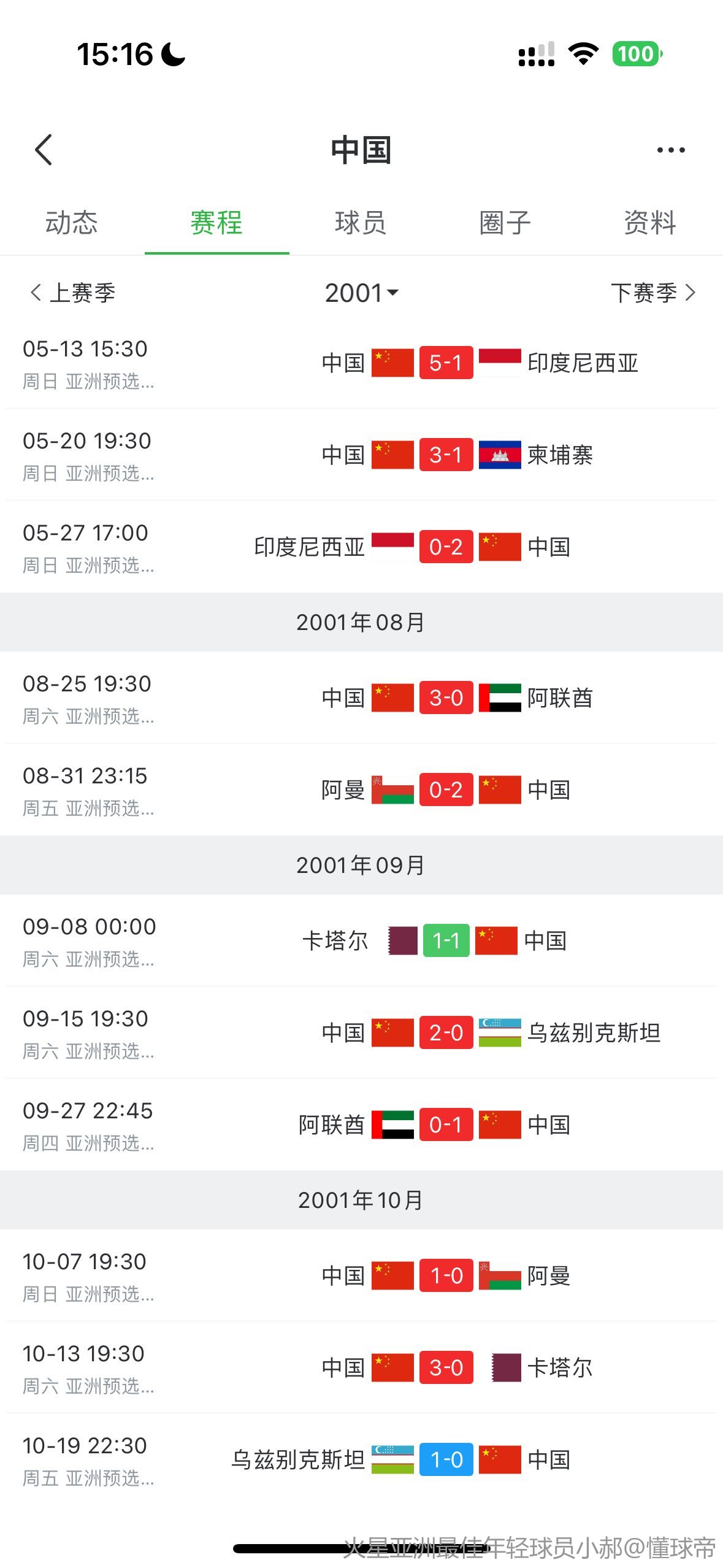Go back using the top-left arrow
723x1568 pixels.
(44, 150)
